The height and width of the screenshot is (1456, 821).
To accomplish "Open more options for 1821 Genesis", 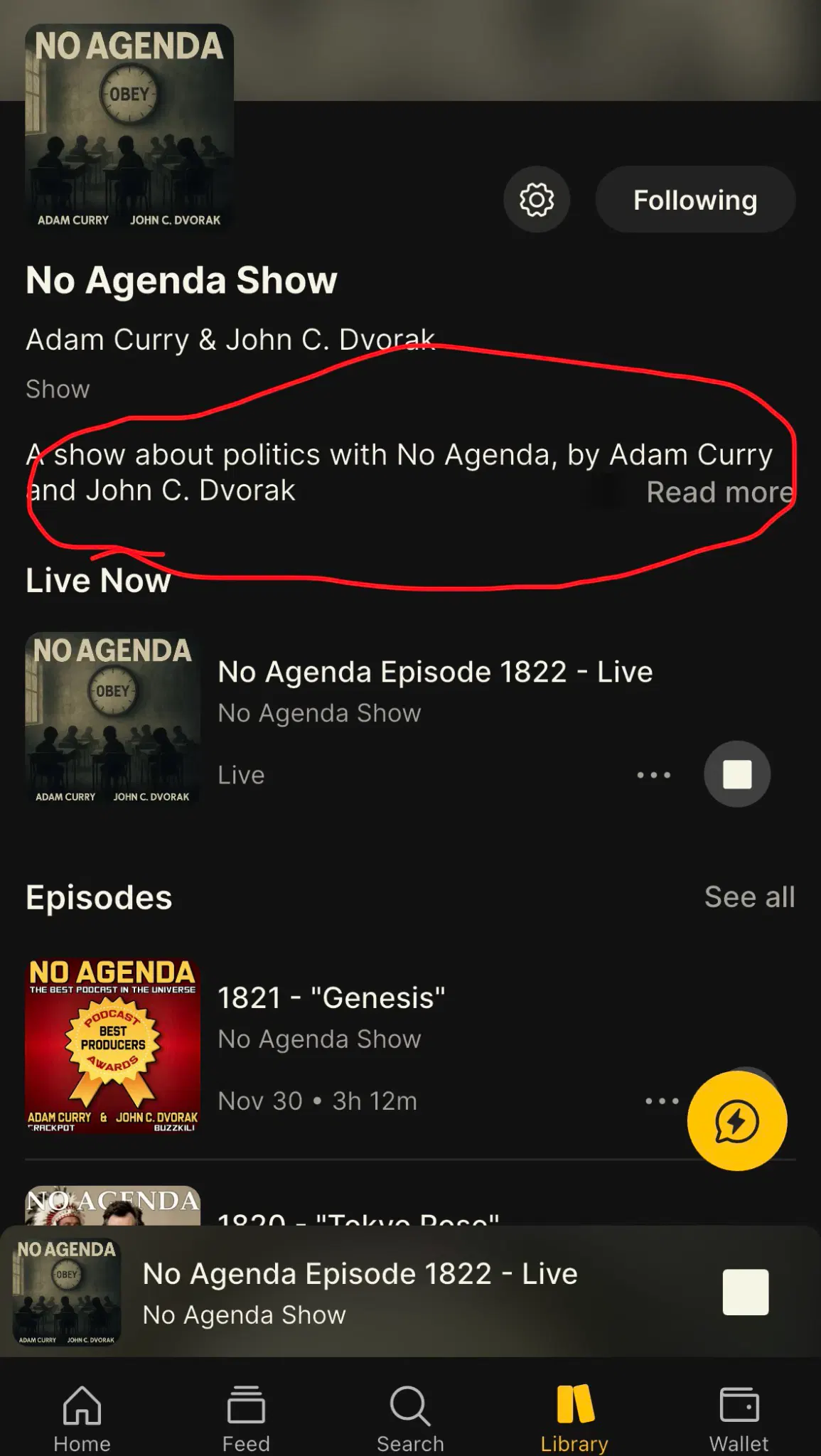I will tap(661, 1101).
